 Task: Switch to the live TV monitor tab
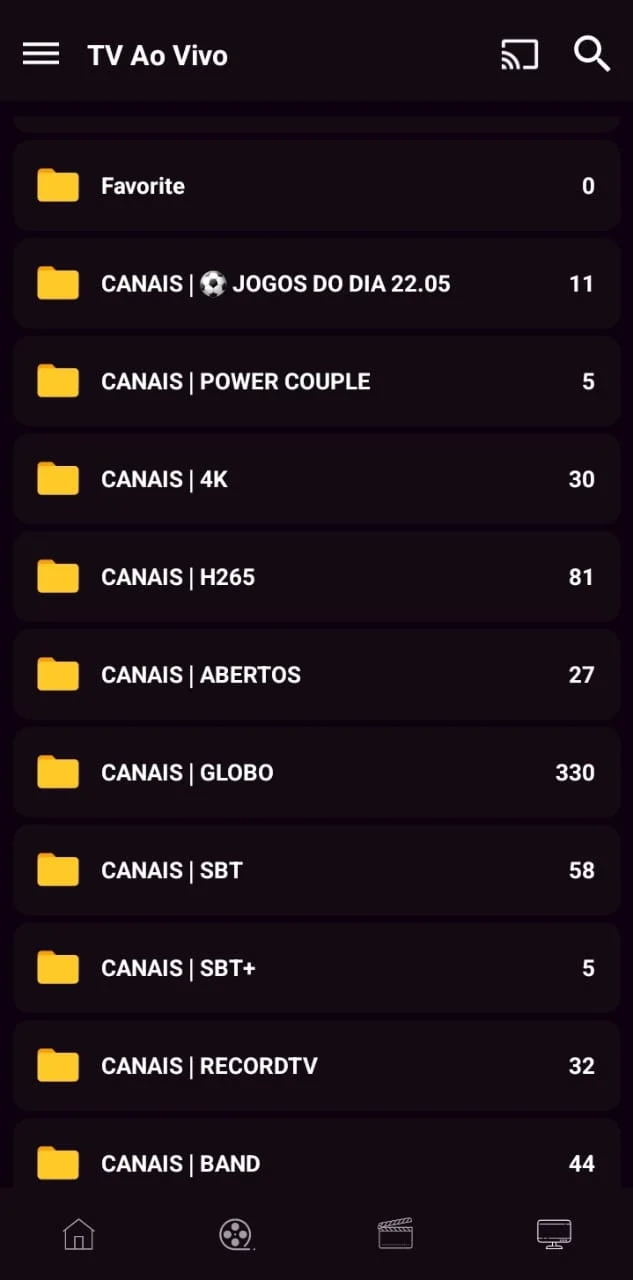pyautogui.click(x=553, y=1234)
